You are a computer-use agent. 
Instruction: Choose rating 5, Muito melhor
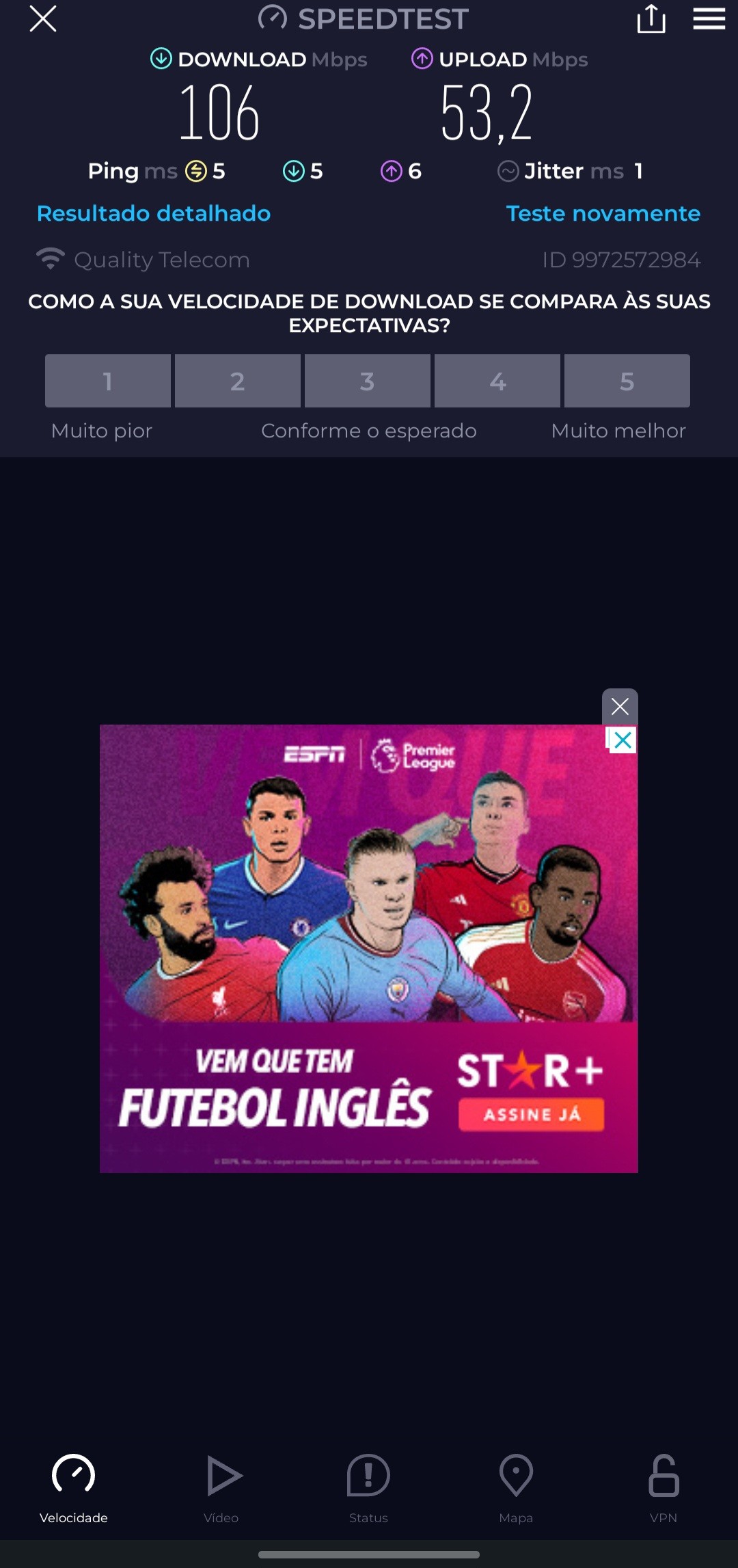coord(627,381)
